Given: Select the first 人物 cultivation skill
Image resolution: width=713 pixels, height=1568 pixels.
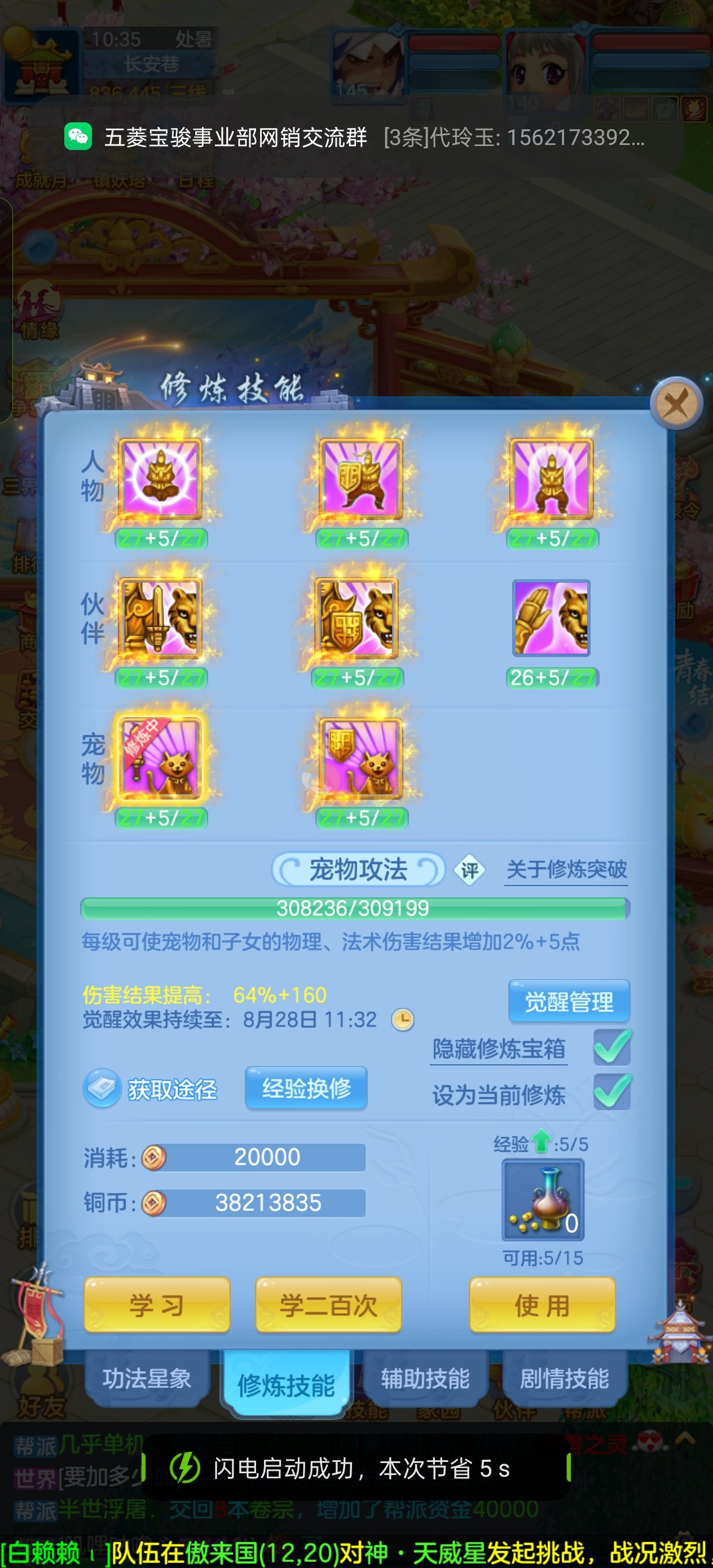Looking at the screenshot, I should click(161, 479).
